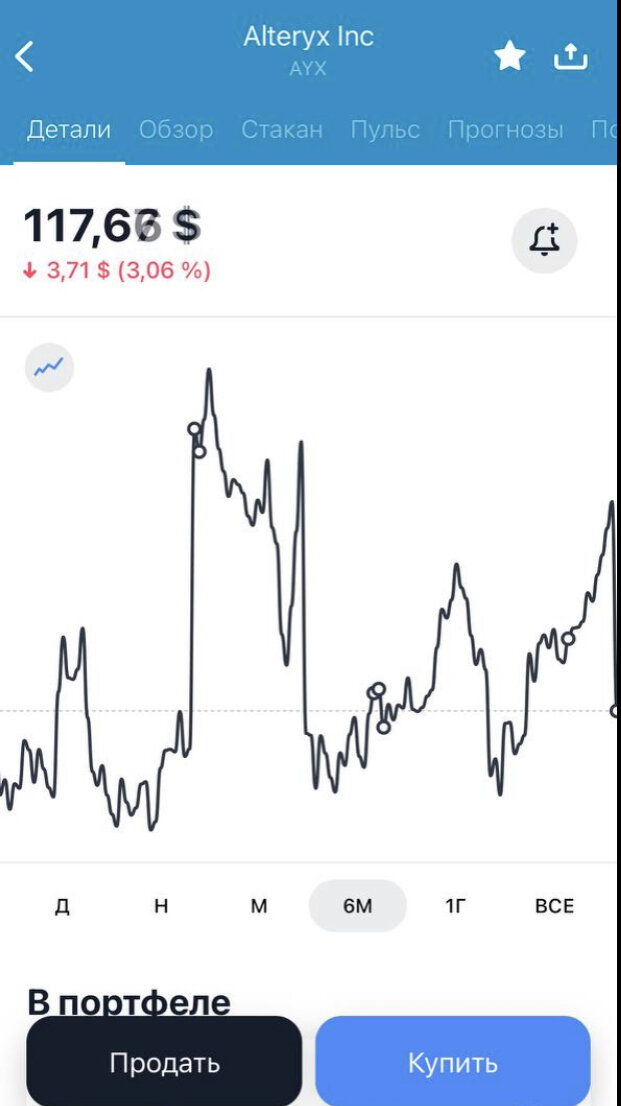
Task: Switch the chart to the М period
Action: [x=259, y=906]
